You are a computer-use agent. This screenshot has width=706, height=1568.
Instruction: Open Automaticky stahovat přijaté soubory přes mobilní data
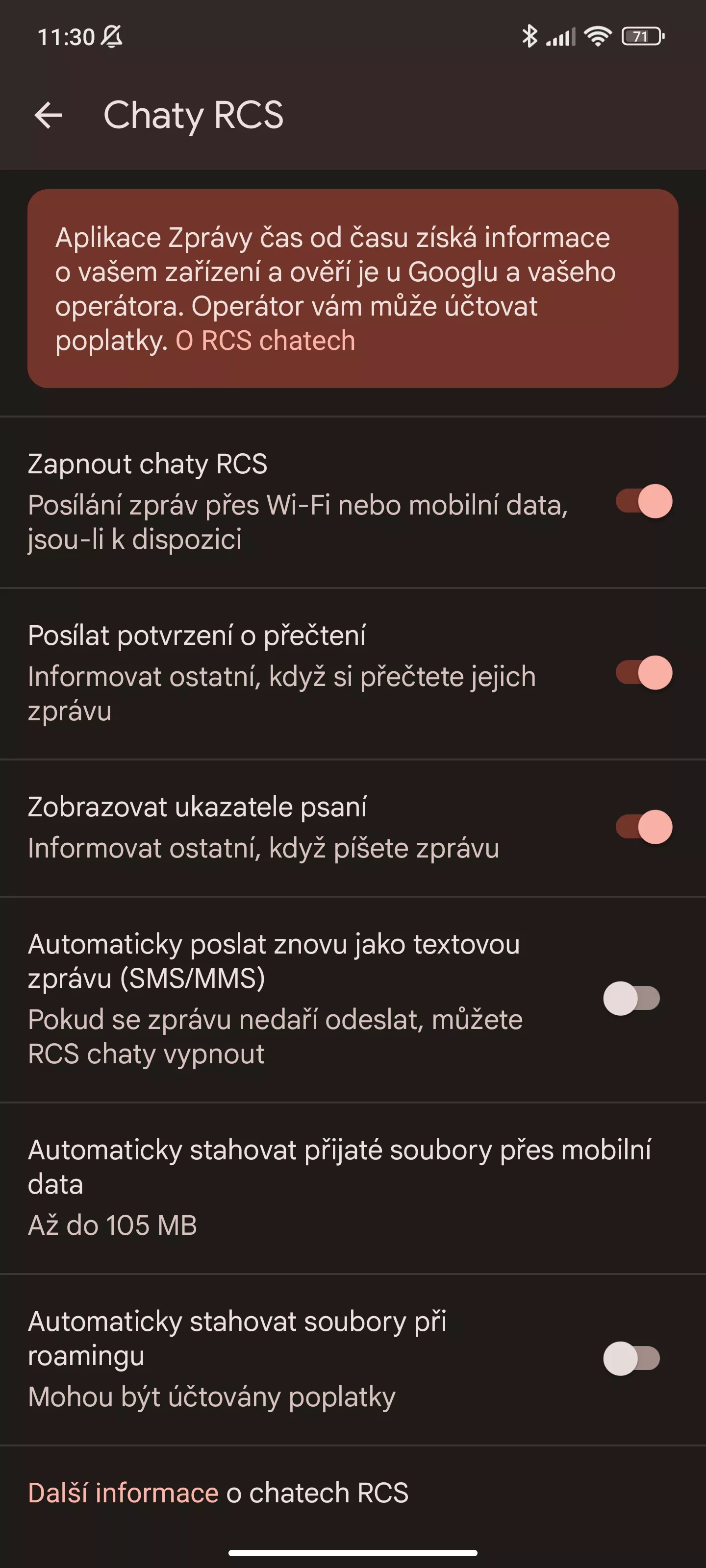(x=353, y=1188)
